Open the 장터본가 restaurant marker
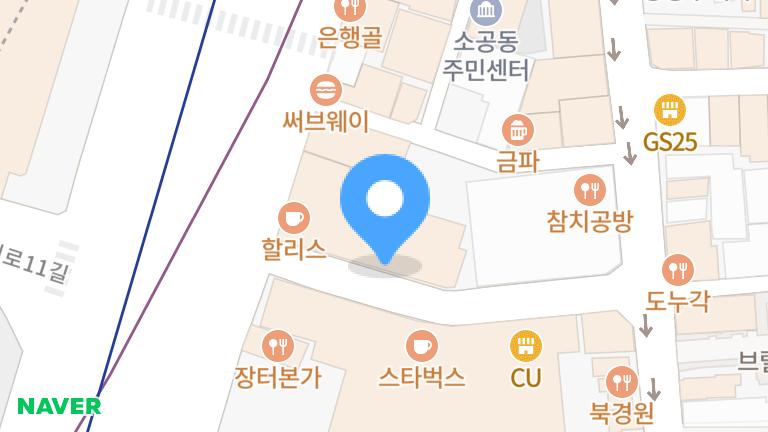This screenshot has width=768, height=432. [276, 346]
